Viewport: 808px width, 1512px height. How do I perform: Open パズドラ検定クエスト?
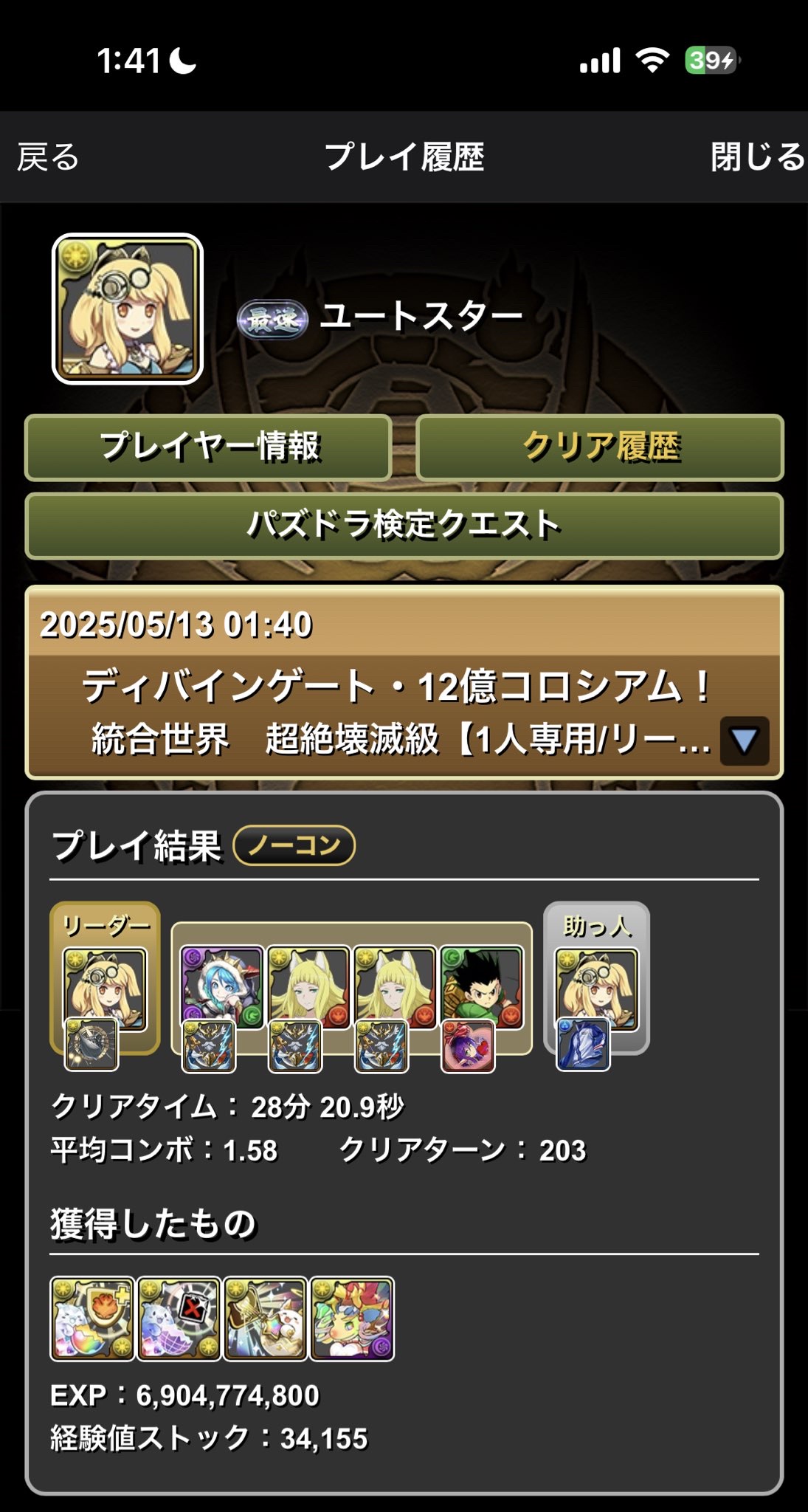[404, 526]
